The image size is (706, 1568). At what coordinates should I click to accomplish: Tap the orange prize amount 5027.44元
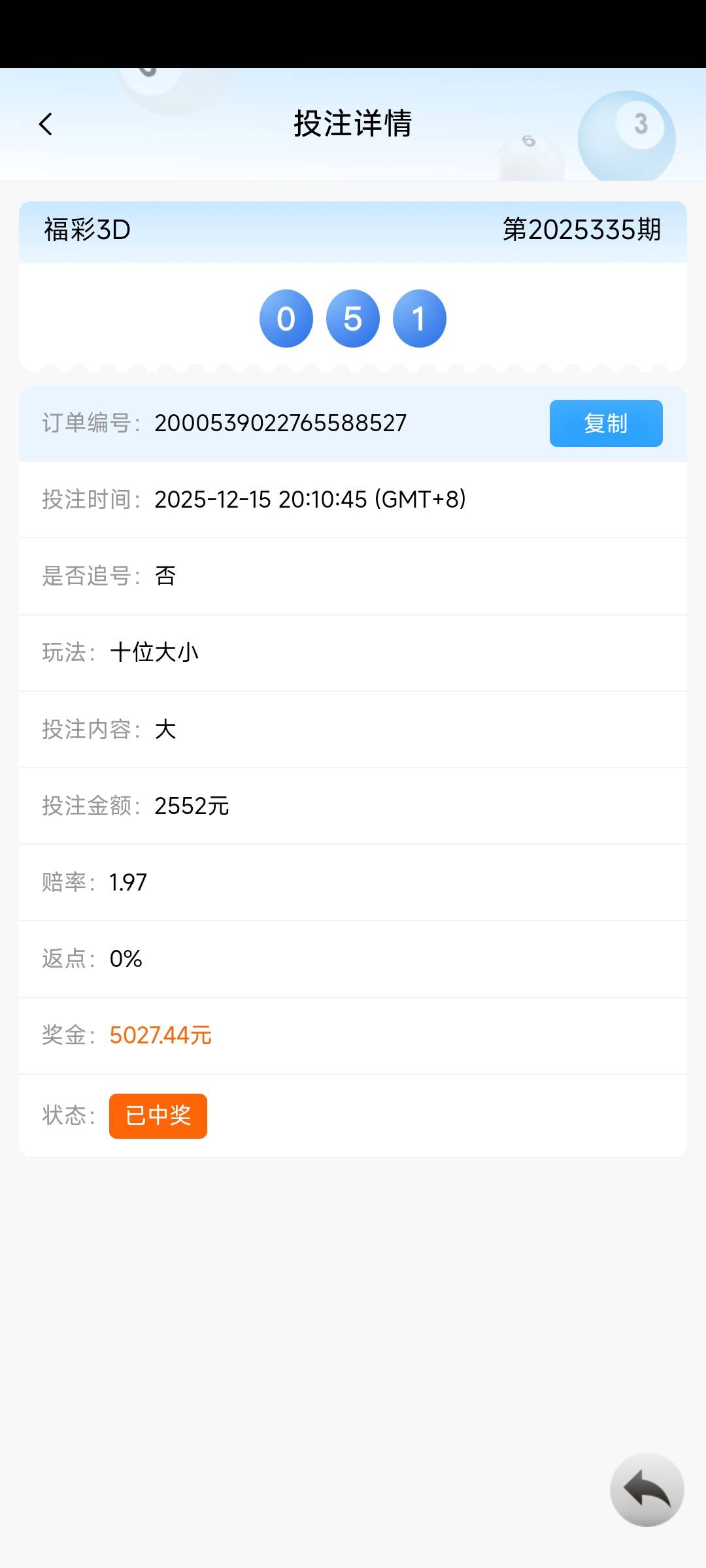tap(161, 1034)
